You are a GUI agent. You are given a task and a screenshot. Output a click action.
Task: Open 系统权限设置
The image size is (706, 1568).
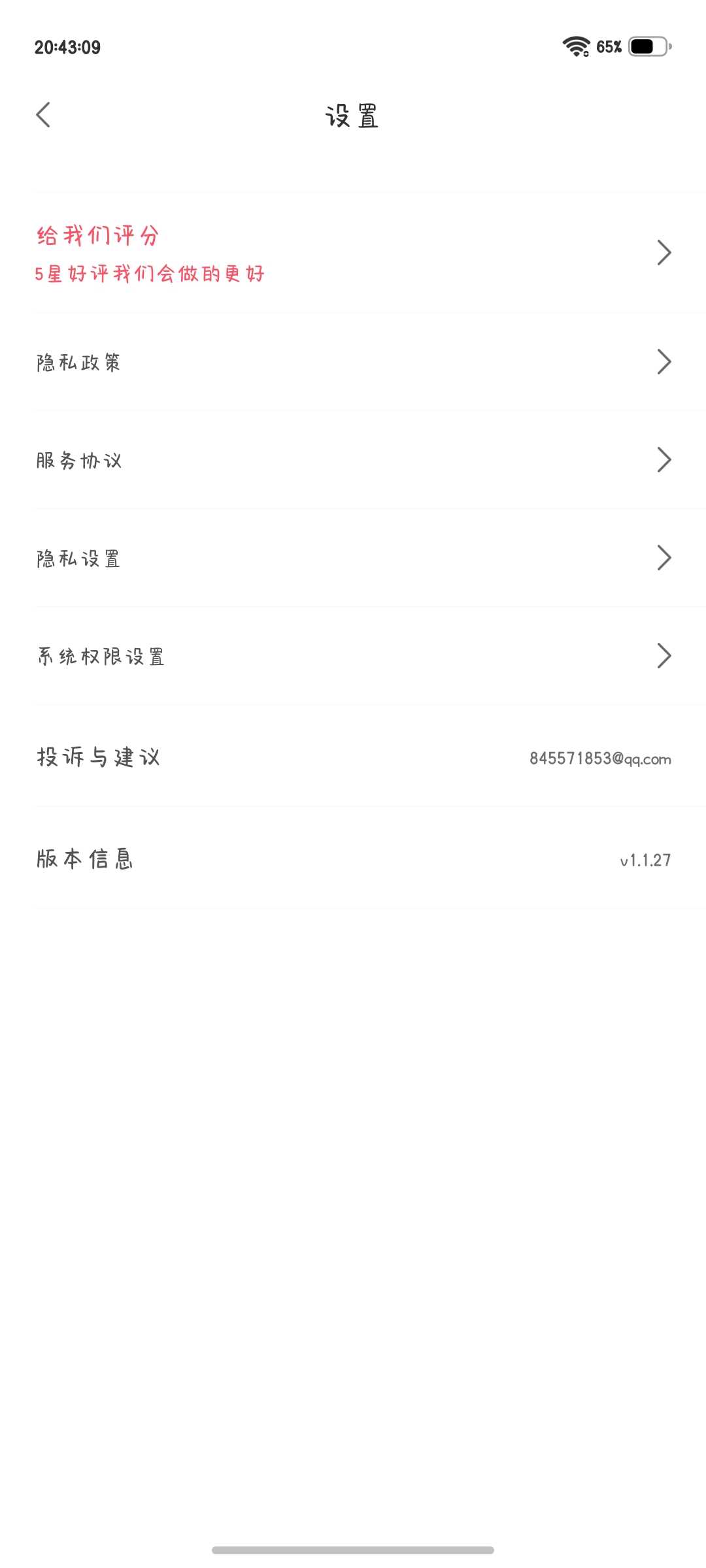click(353, 656)
